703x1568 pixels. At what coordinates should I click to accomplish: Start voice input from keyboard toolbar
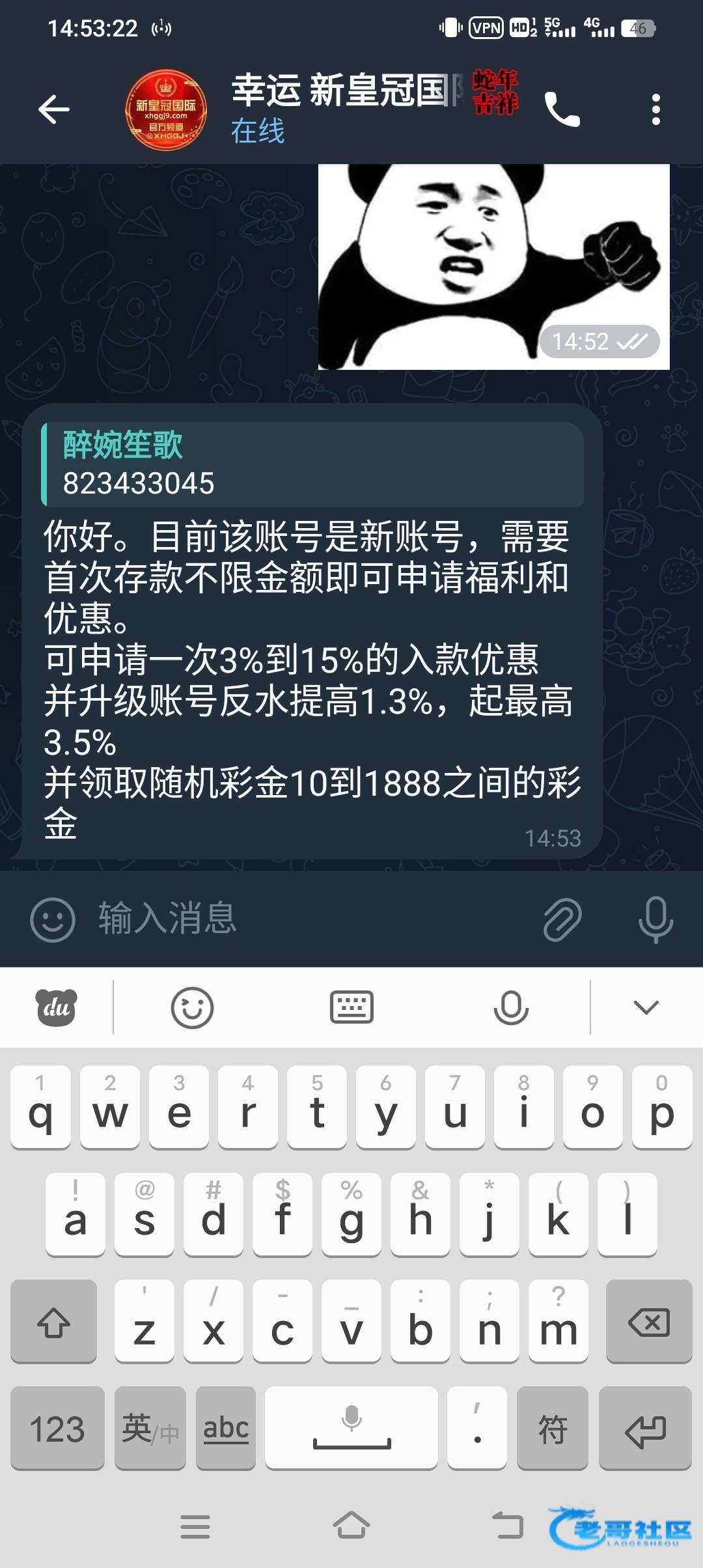coord(511,1007)
